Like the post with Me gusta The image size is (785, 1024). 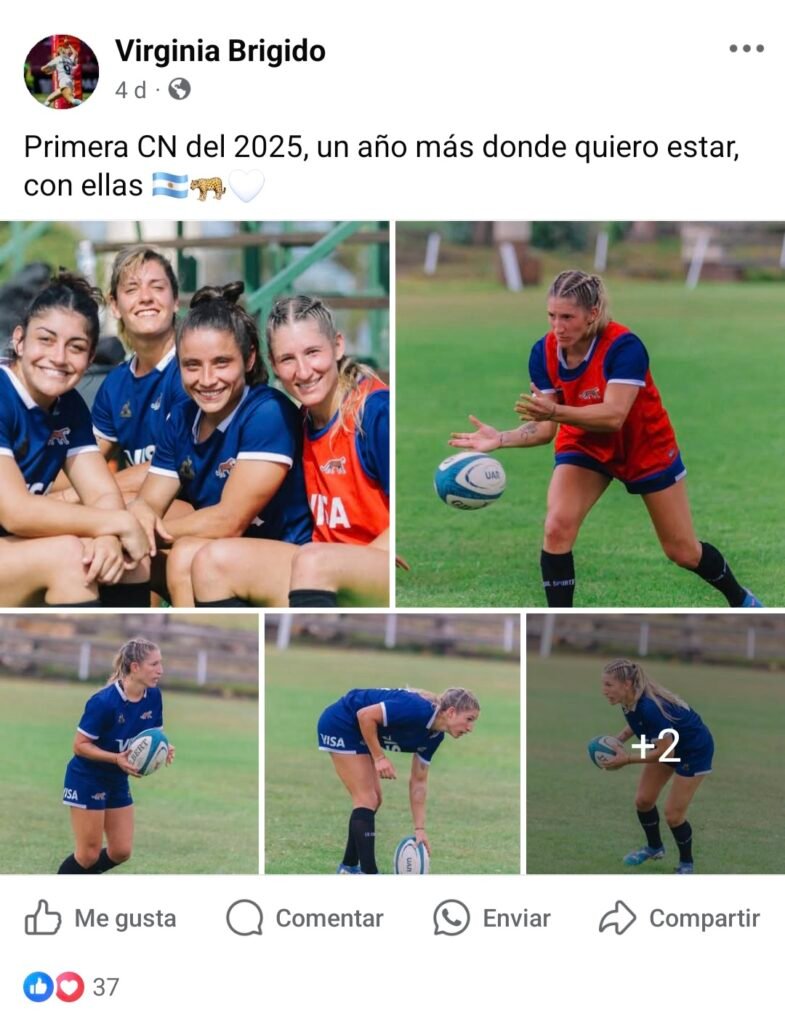tap(100, 918)
